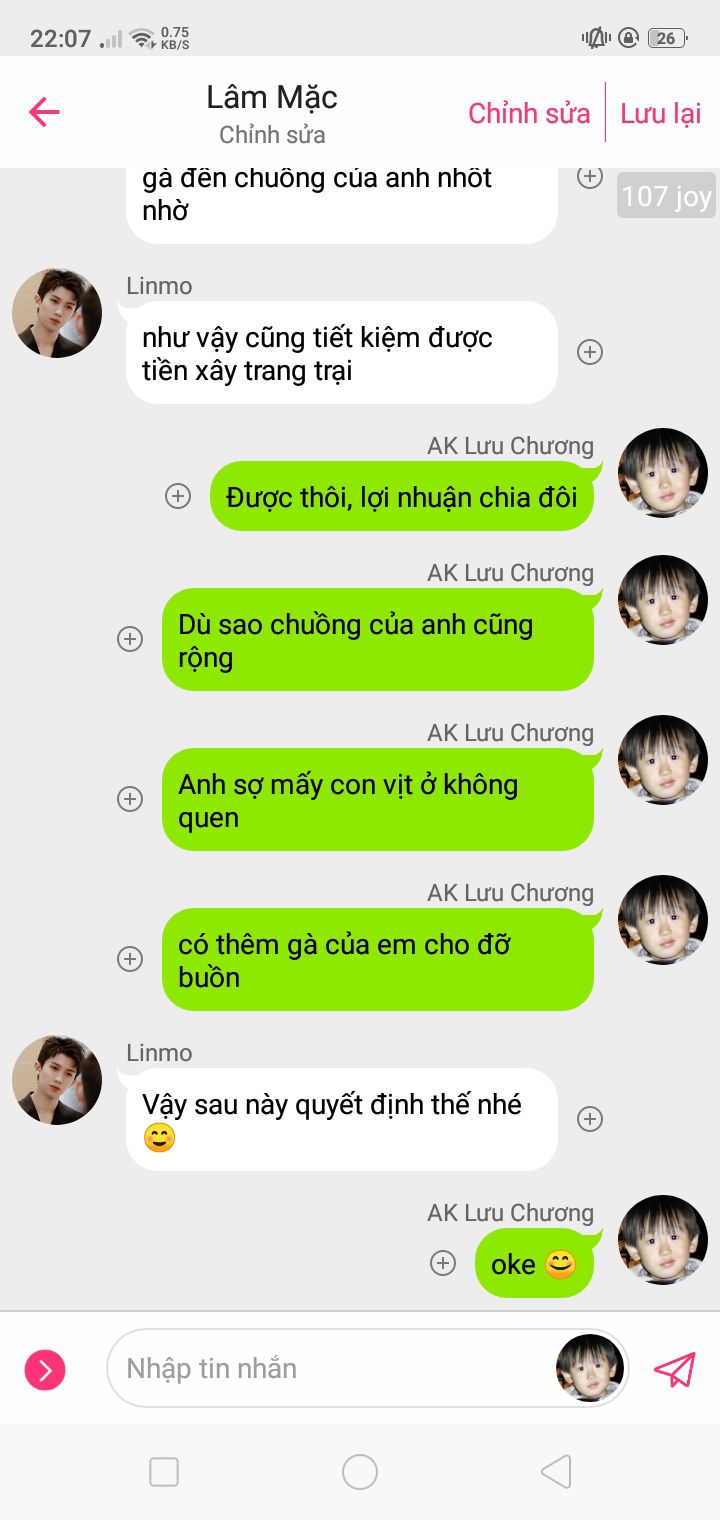Tap Linmo's avatar beside "tiết kiệm được" message
The width and height of the screenshot is (720, 1520).
[x=57, y=313]
